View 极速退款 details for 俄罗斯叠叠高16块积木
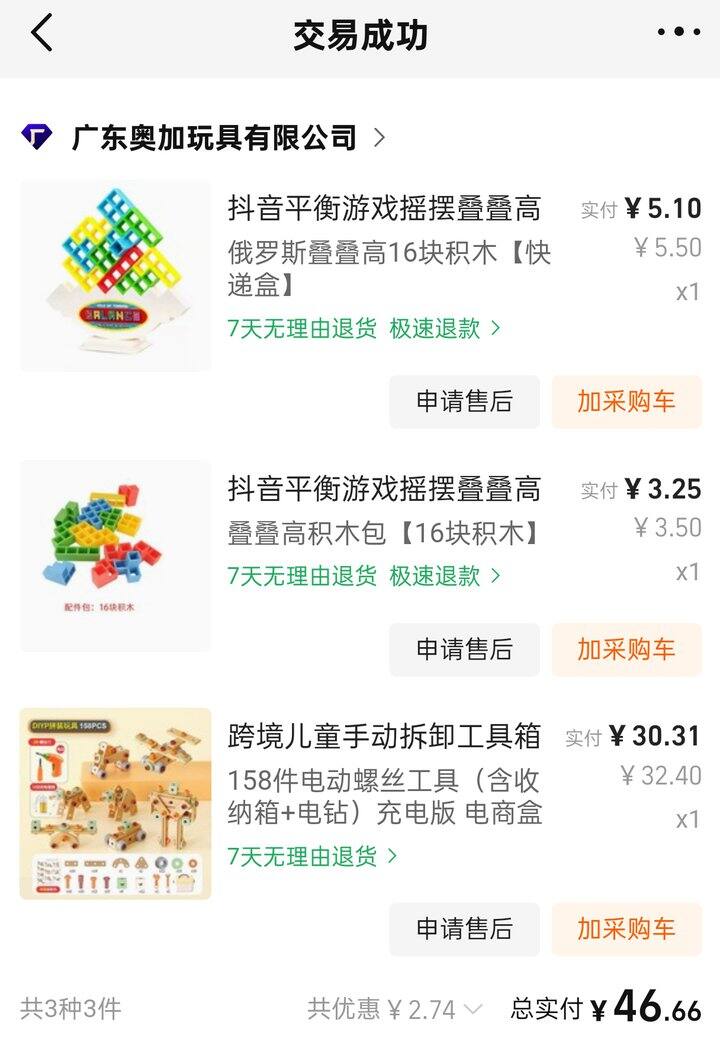The height and width of the screenshot is (1061, 720). [x=444, y=328]
